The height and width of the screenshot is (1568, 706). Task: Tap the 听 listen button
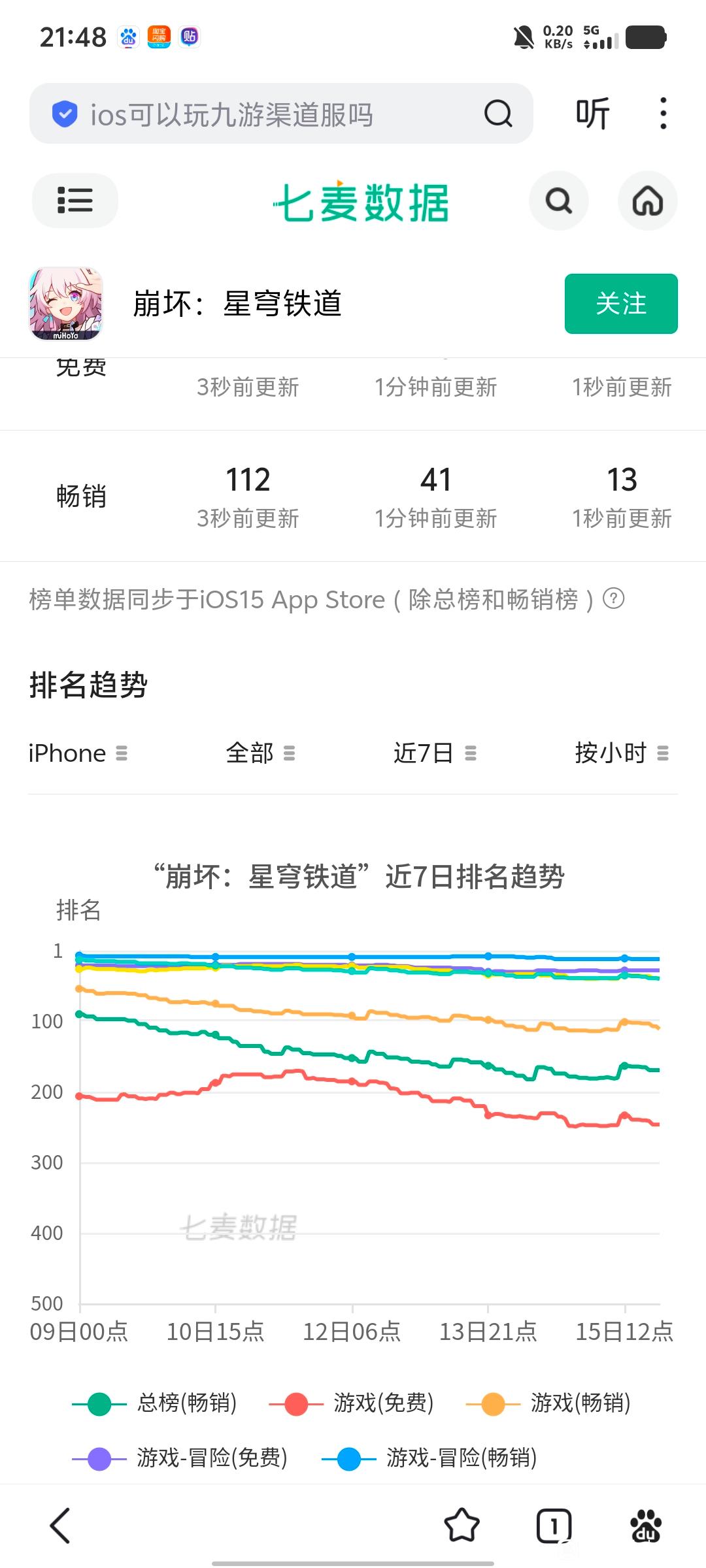tap(592, 114)
